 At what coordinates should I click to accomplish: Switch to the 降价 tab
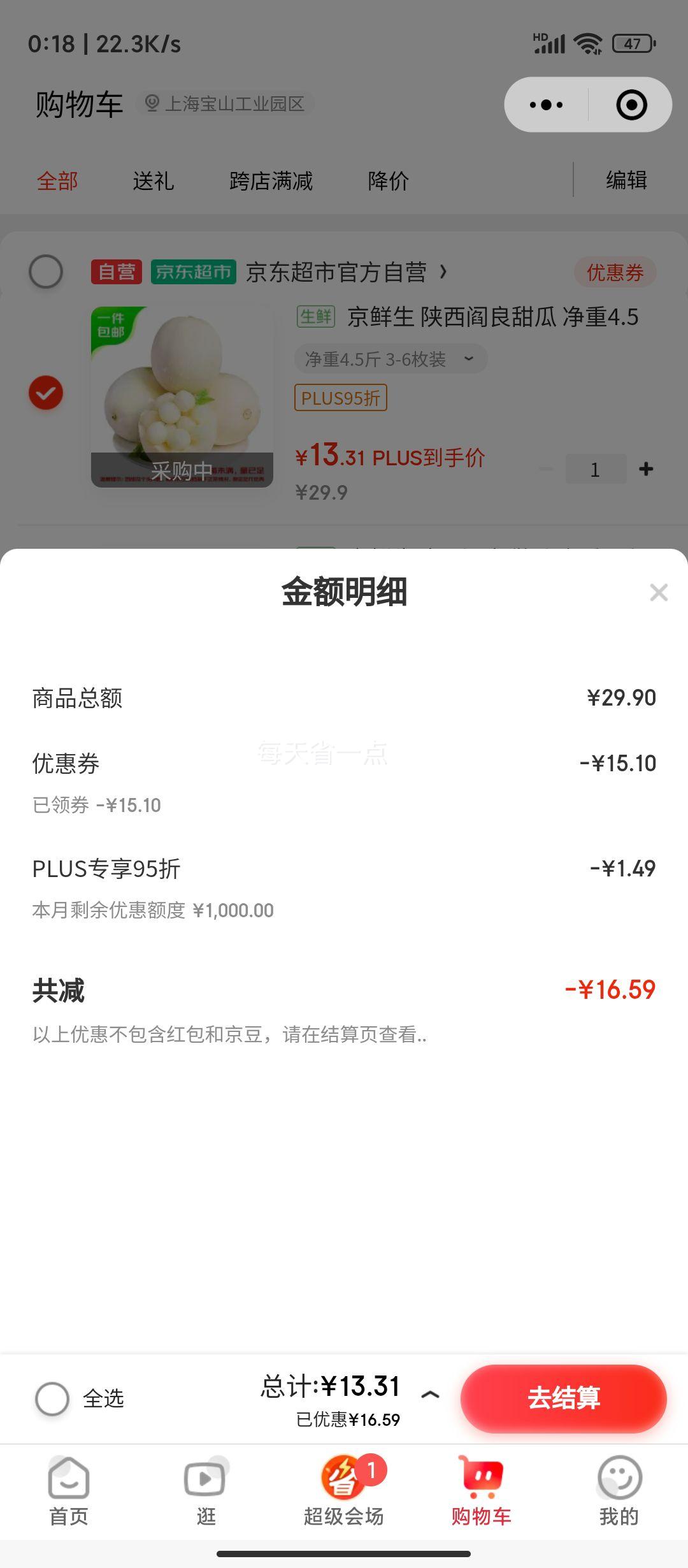(388, 180)
